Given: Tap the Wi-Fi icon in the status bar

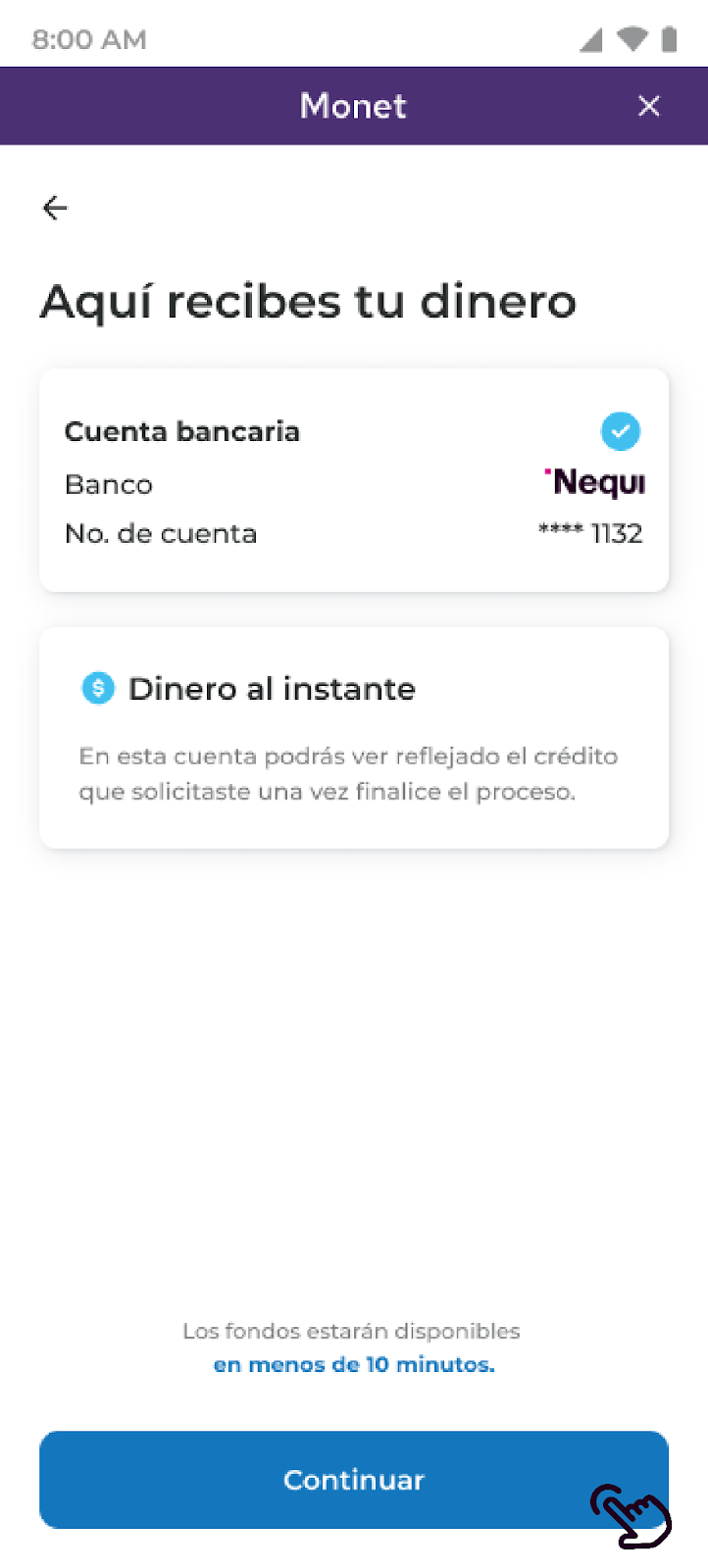Looking at the screenshot, I should [632, 40].
